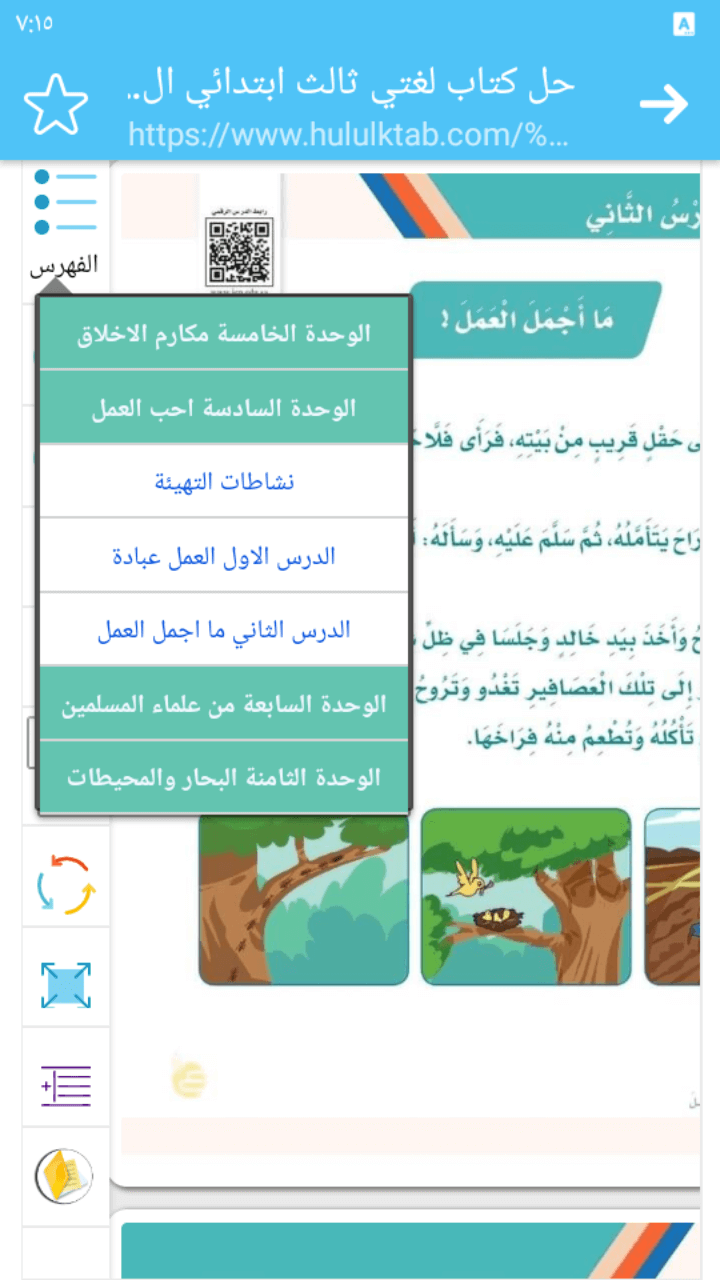
Task: Open نشاطات التهيئة lesson
Action: point(224,482)
